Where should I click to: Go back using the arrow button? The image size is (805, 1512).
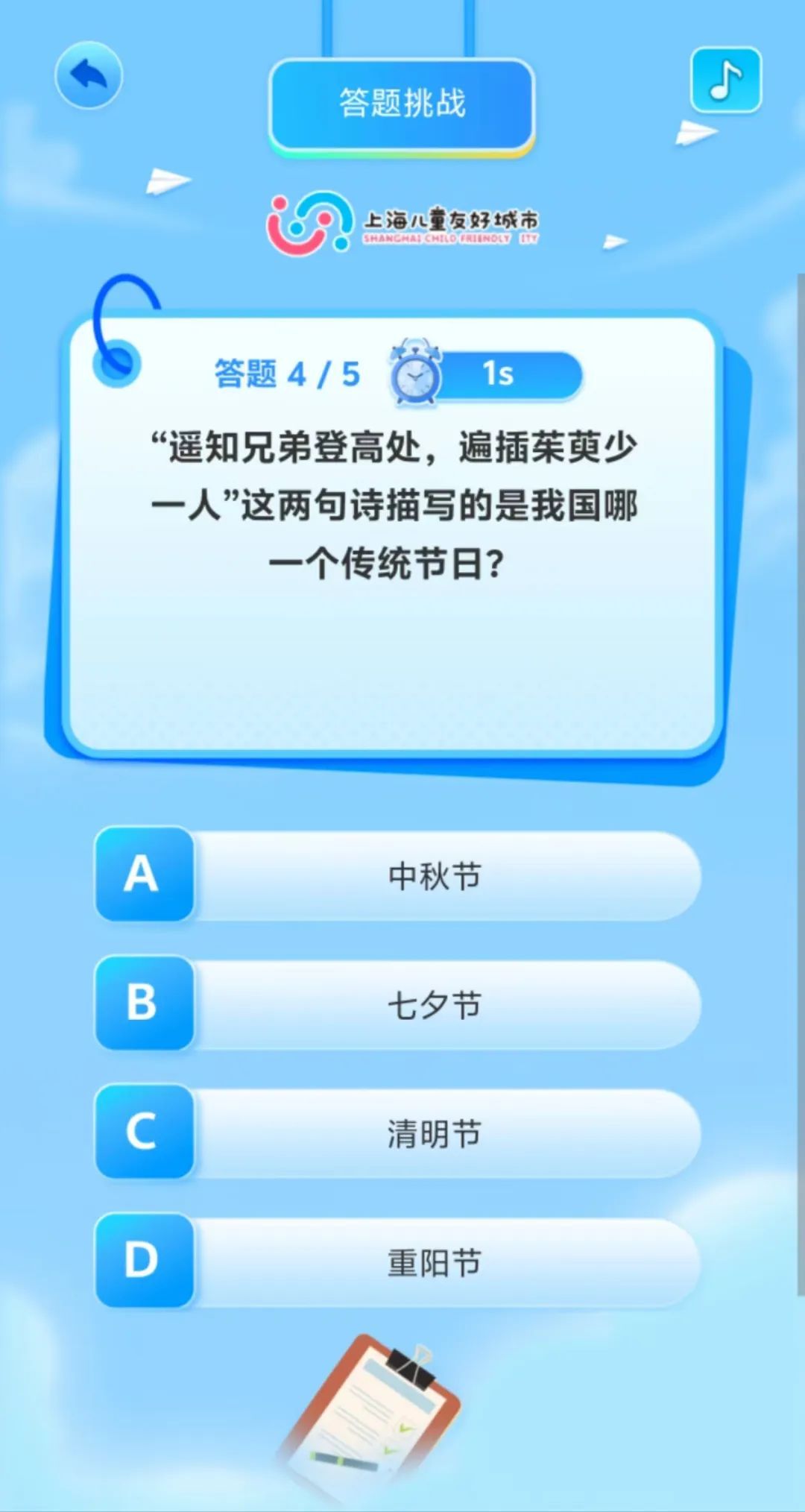pyautogui.click(x=89, y=76)
